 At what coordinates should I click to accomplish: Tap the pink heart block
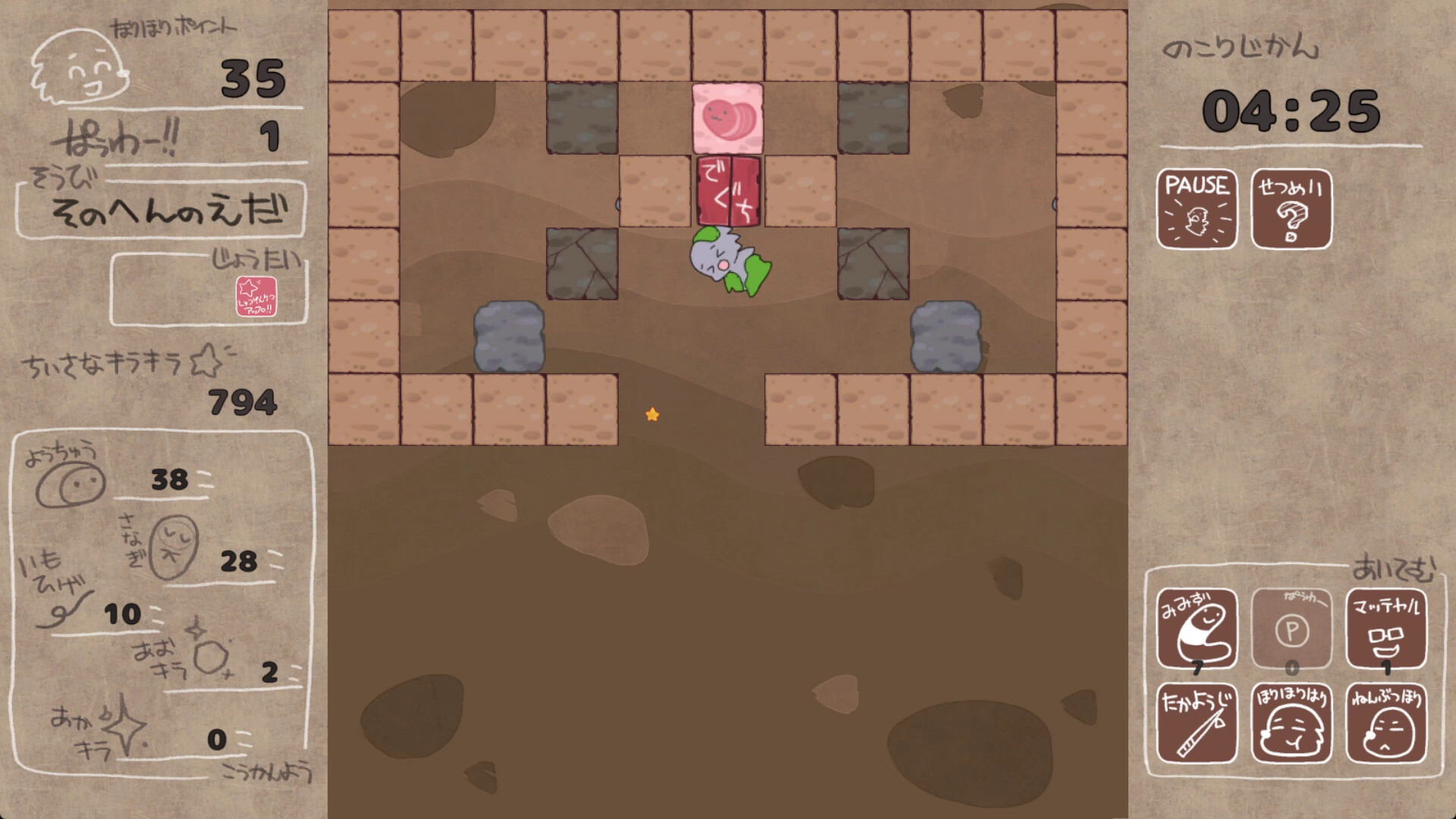728,118
